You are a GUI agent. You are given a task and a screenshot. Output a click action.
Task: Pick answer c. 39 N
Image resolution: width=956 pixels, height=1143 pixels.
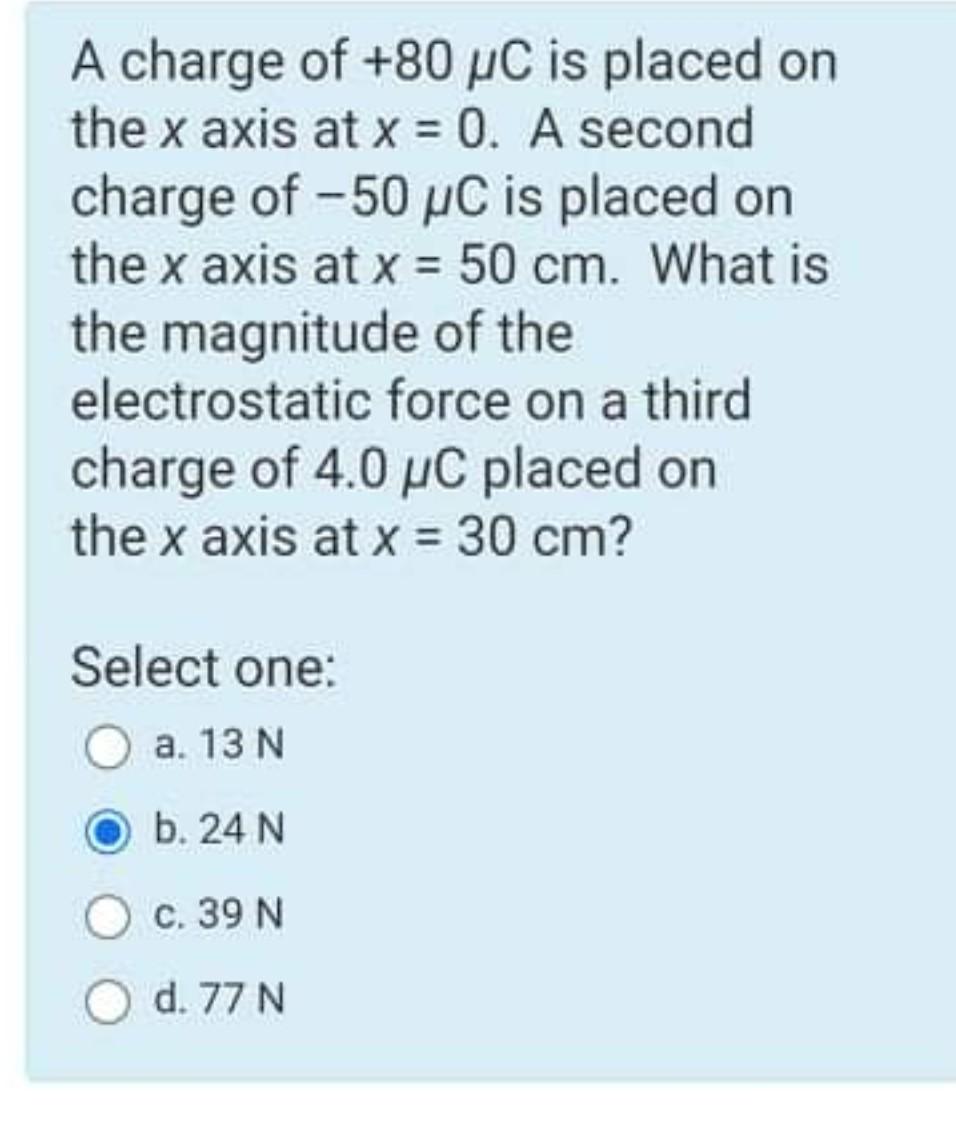pos(106,914)
